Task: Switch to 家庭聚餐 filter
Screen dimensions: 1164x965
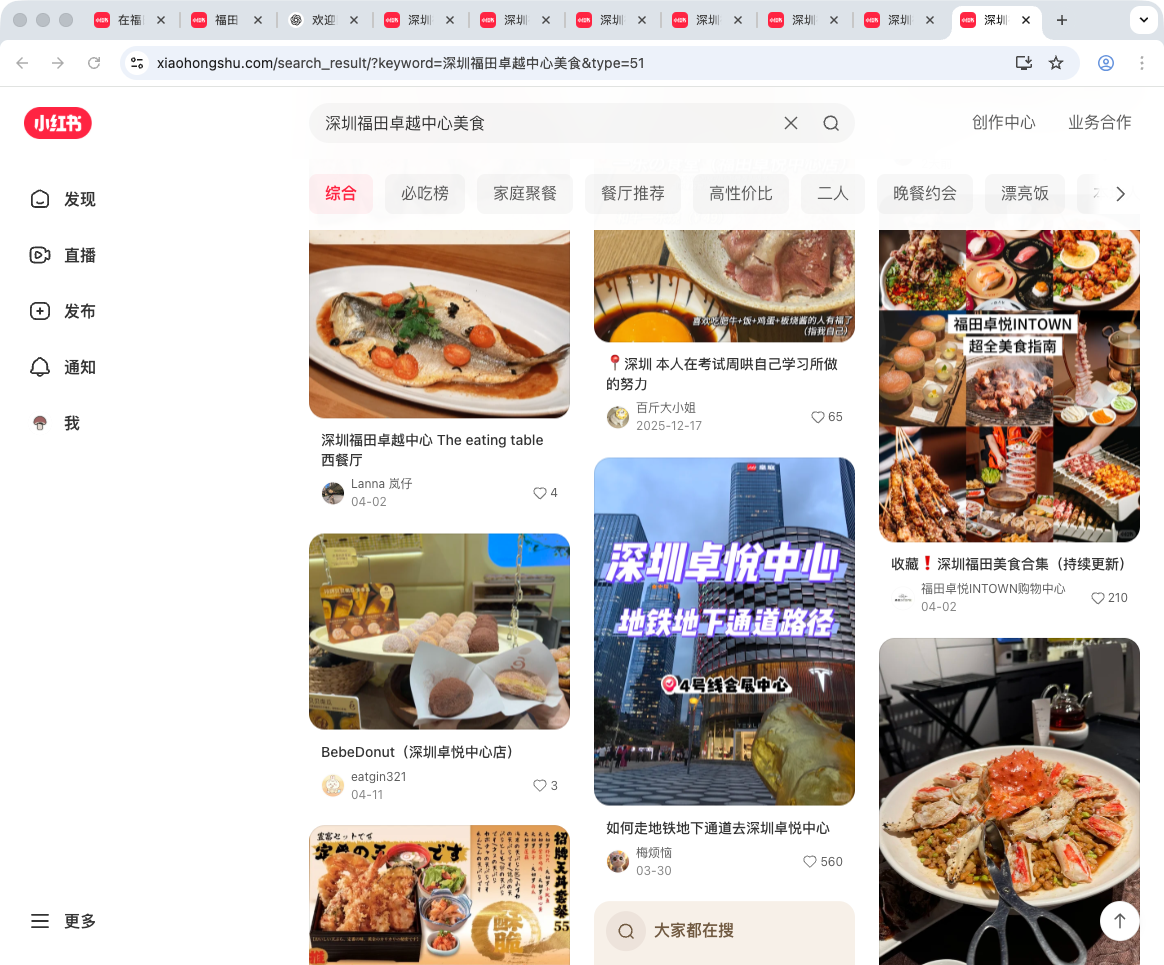Action: point(525,193)
